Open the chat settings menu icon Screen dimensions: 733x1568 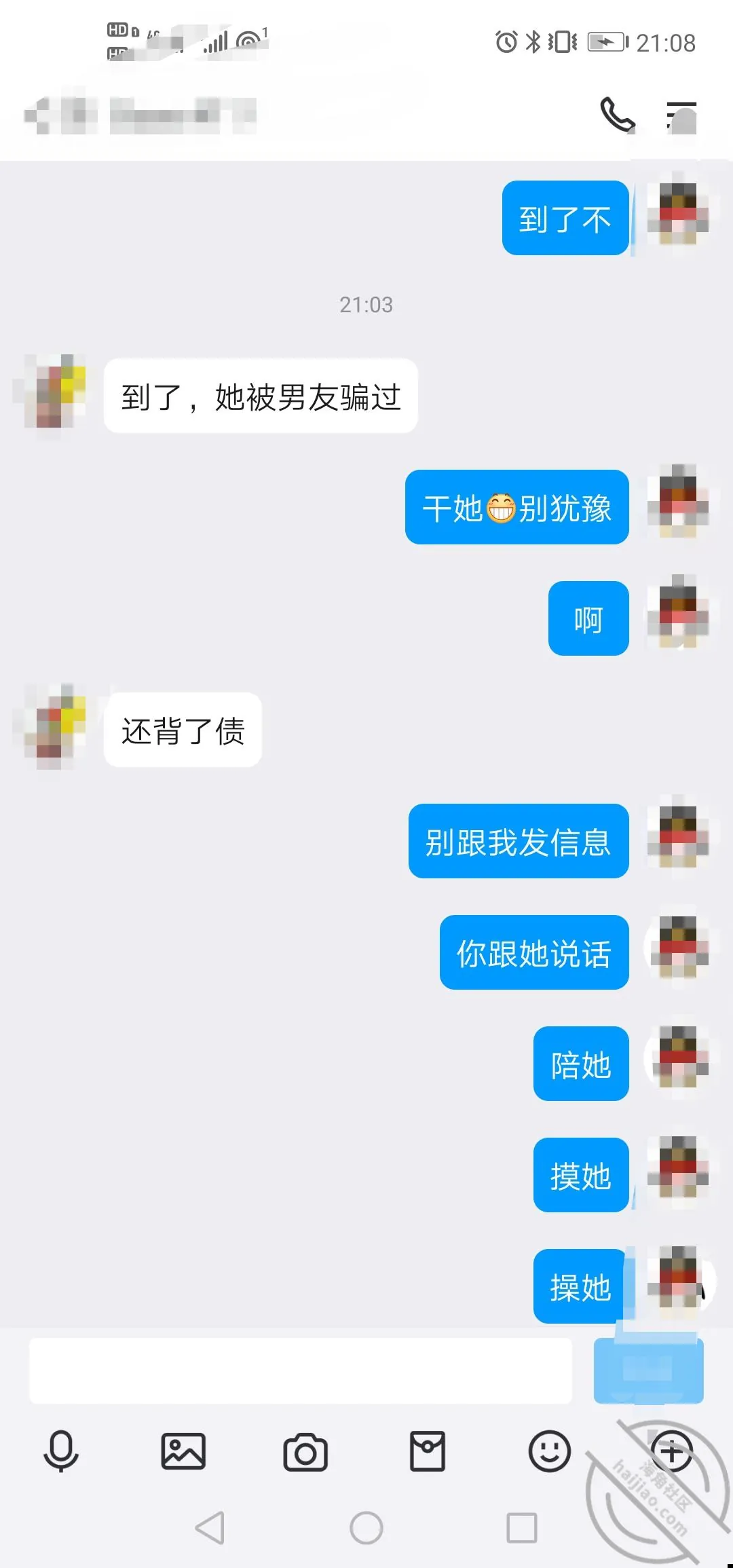coord(681,117)
